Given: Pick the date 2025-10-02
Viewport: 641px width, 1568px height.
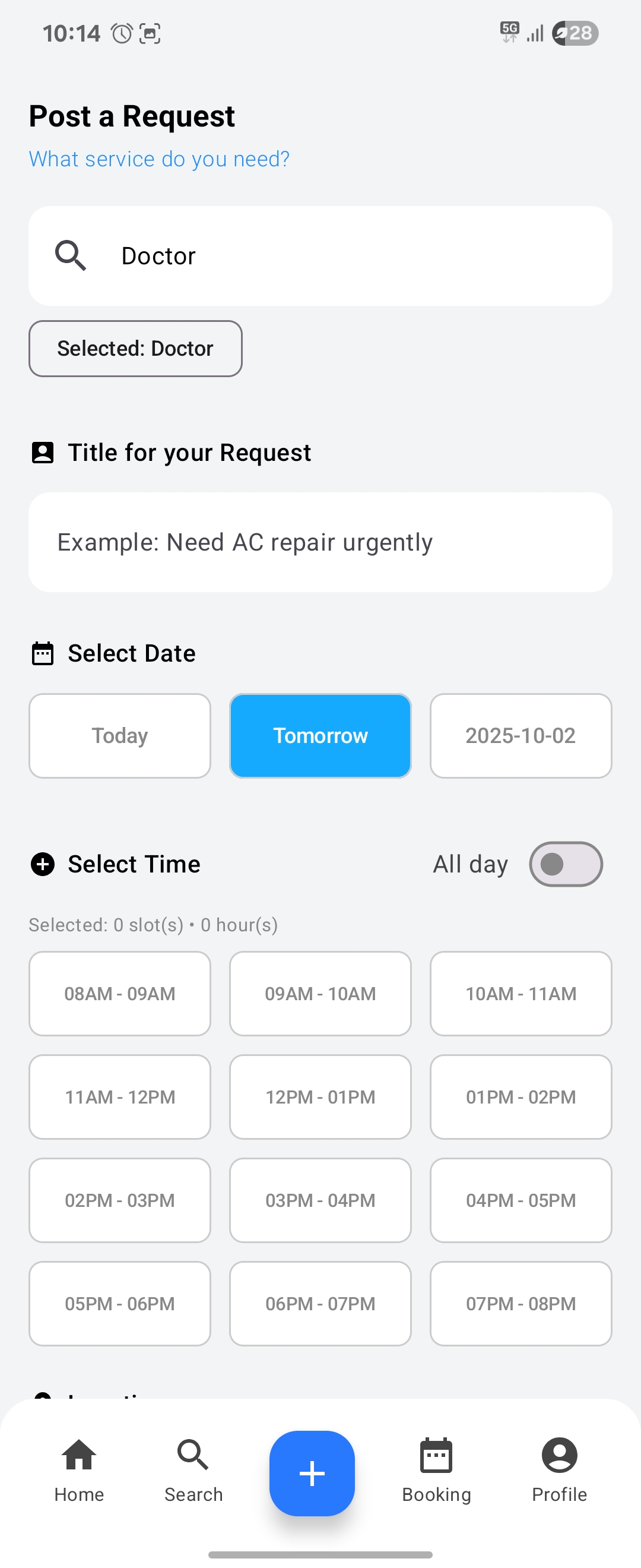Looking at the screenshot, I should point(521,736).
